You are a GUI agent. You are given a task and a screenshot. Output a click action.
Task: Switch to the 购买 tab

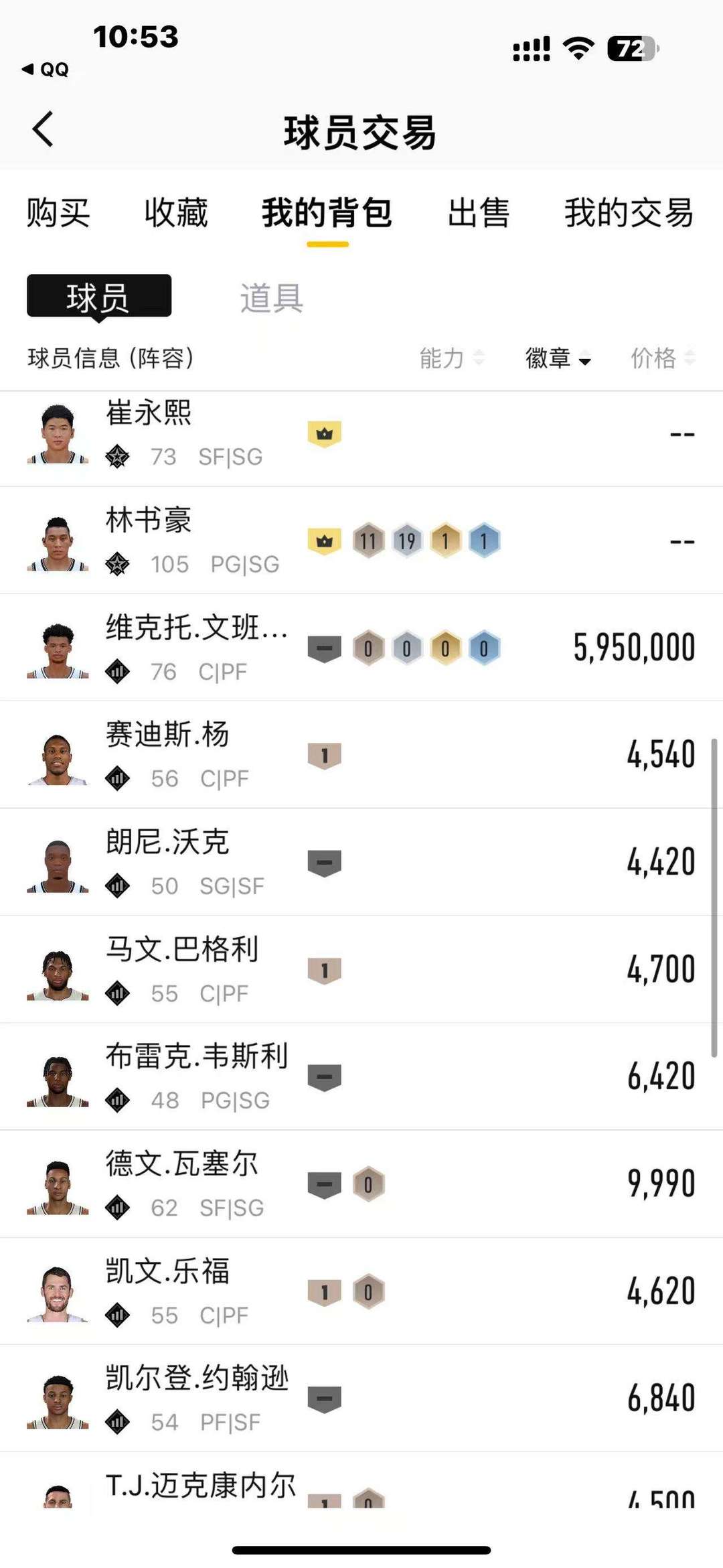pyautogui.click(x=58, y=213)
